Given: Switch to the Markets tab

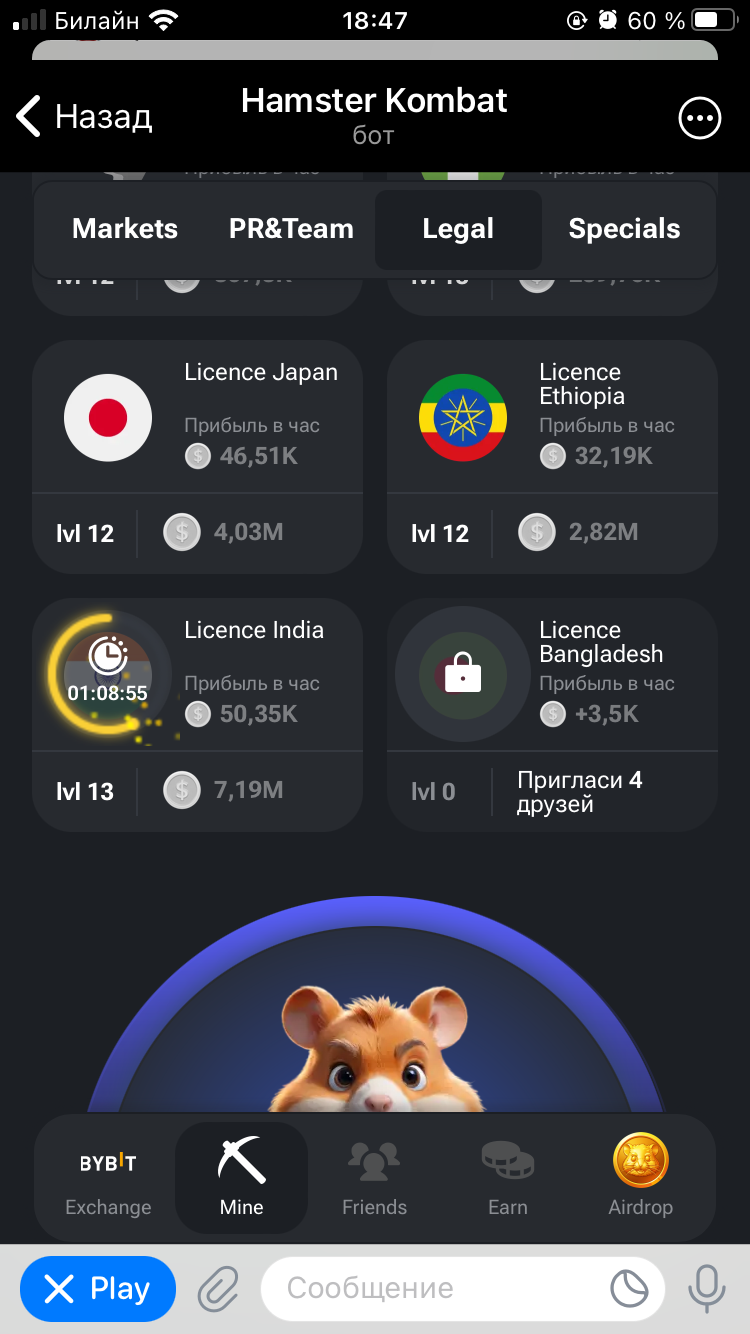Looking at the screenshot, I should click(x=125, y=229).
